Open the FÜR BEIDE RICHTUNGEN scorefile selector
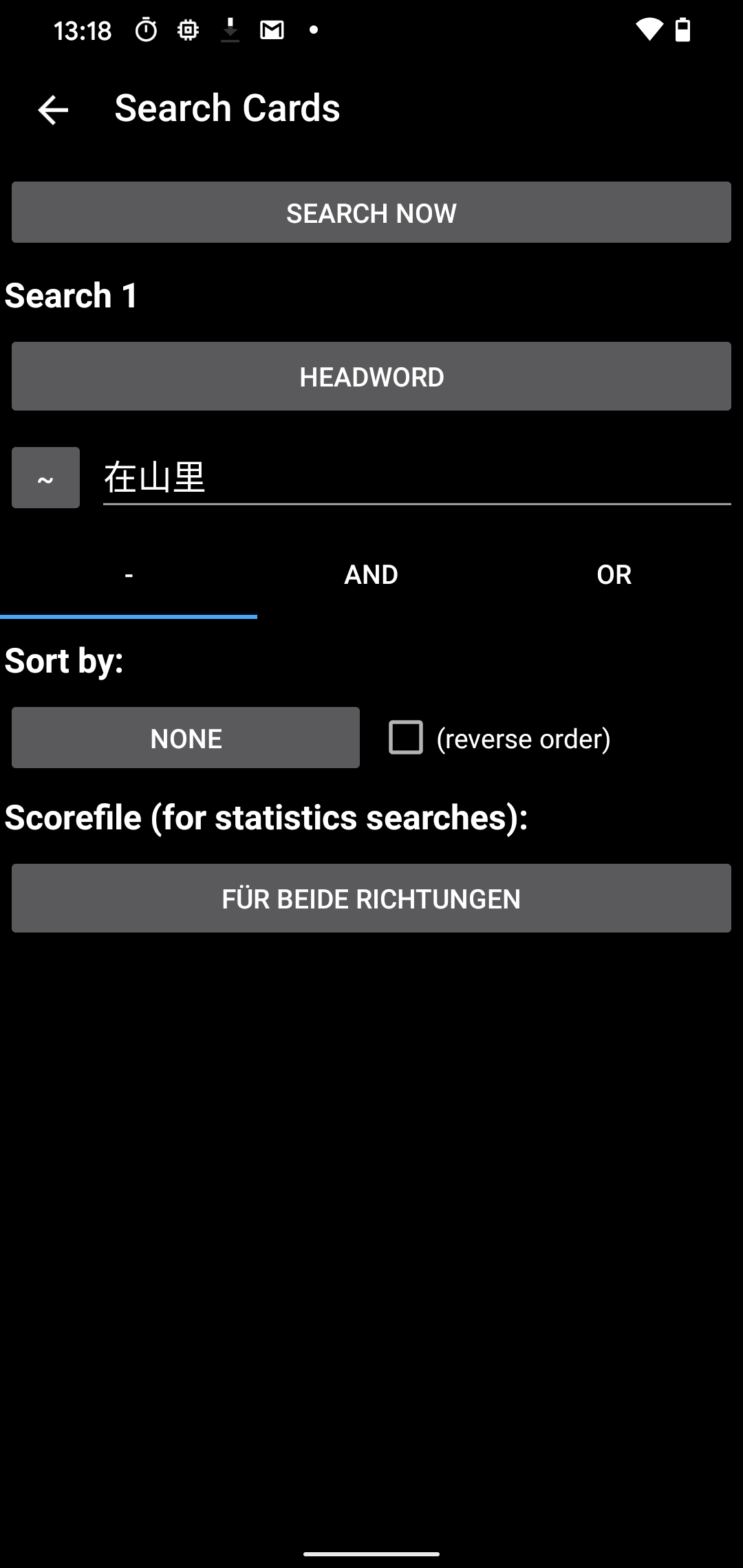Viewport: 743px width, 1568px height. coord(371,898)
